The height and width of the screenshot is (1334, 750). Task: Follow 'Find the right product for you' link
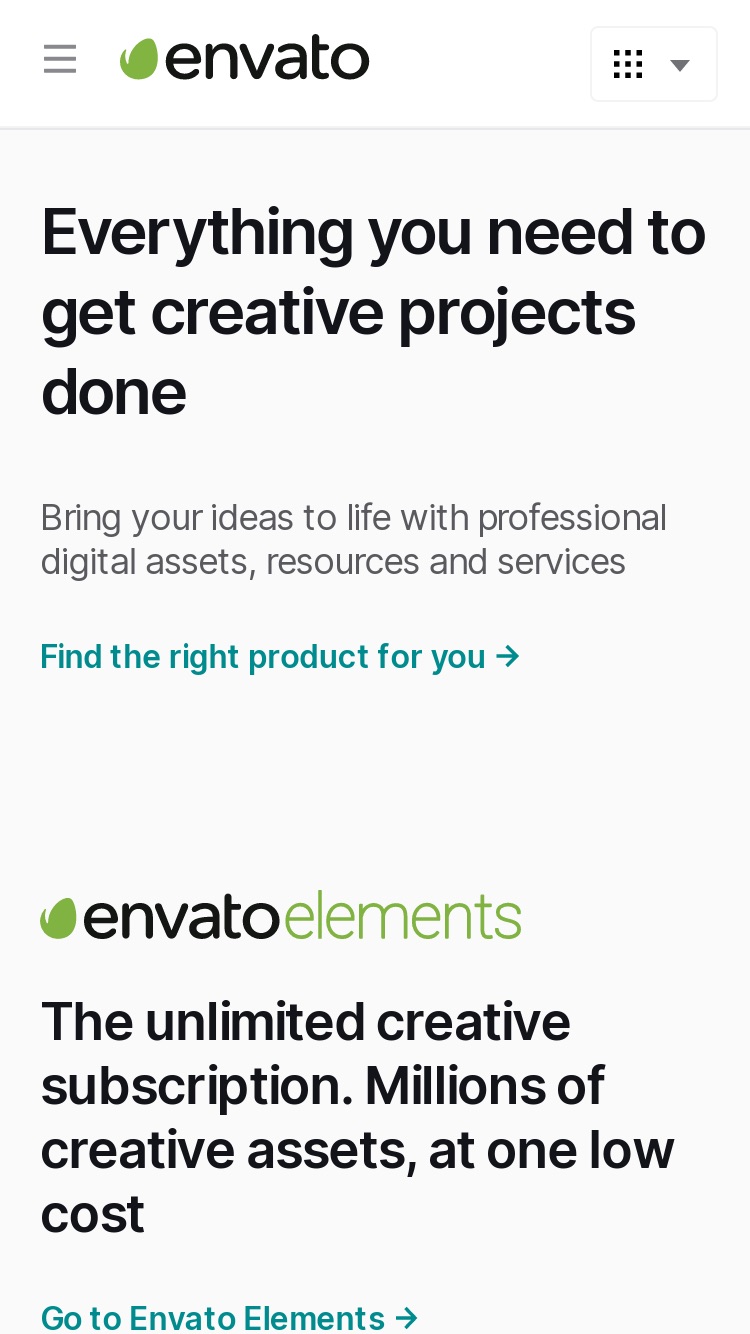tap(280, 657)
